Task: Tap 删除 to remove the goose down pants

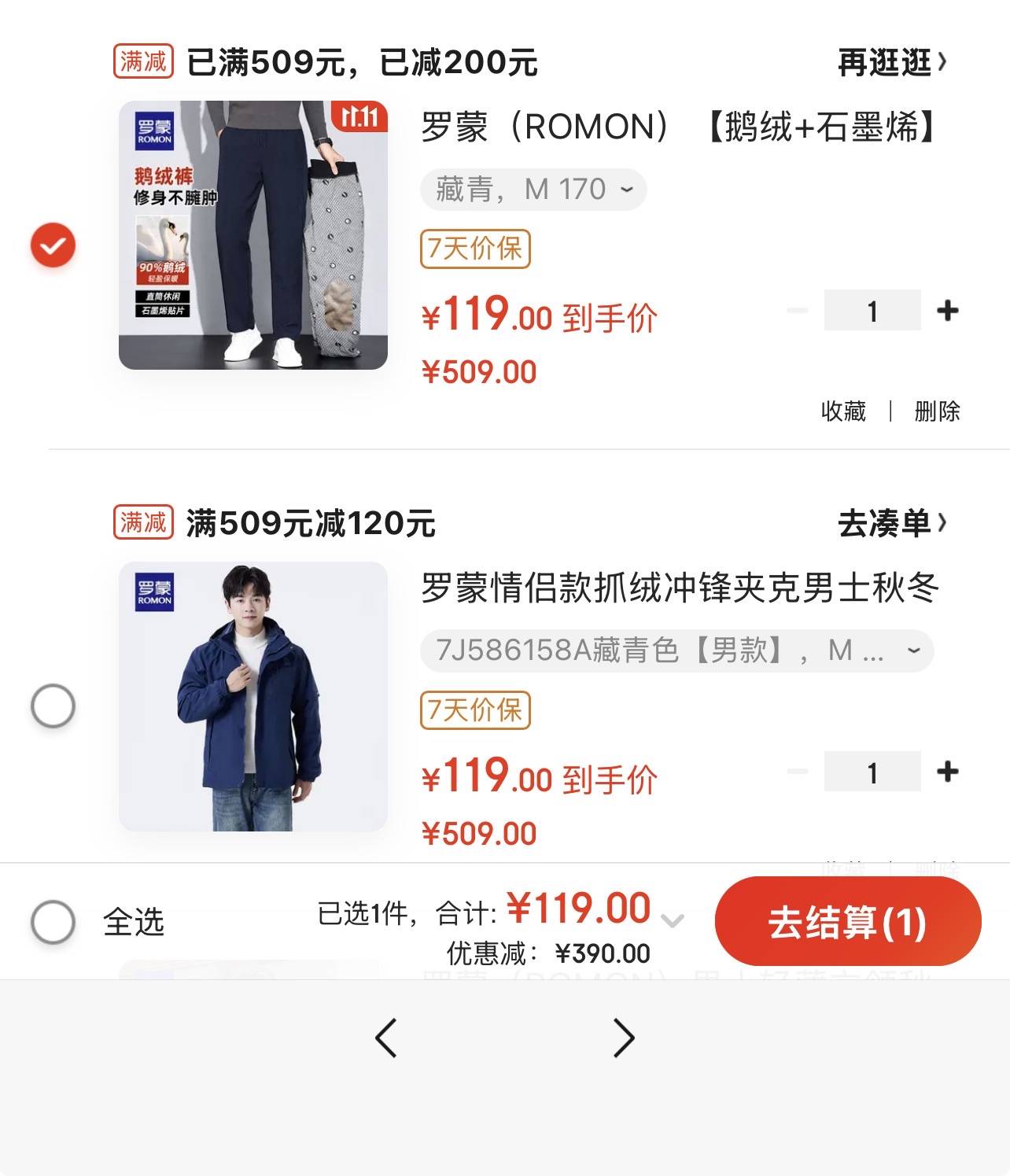Action: [x=937, y=411]
